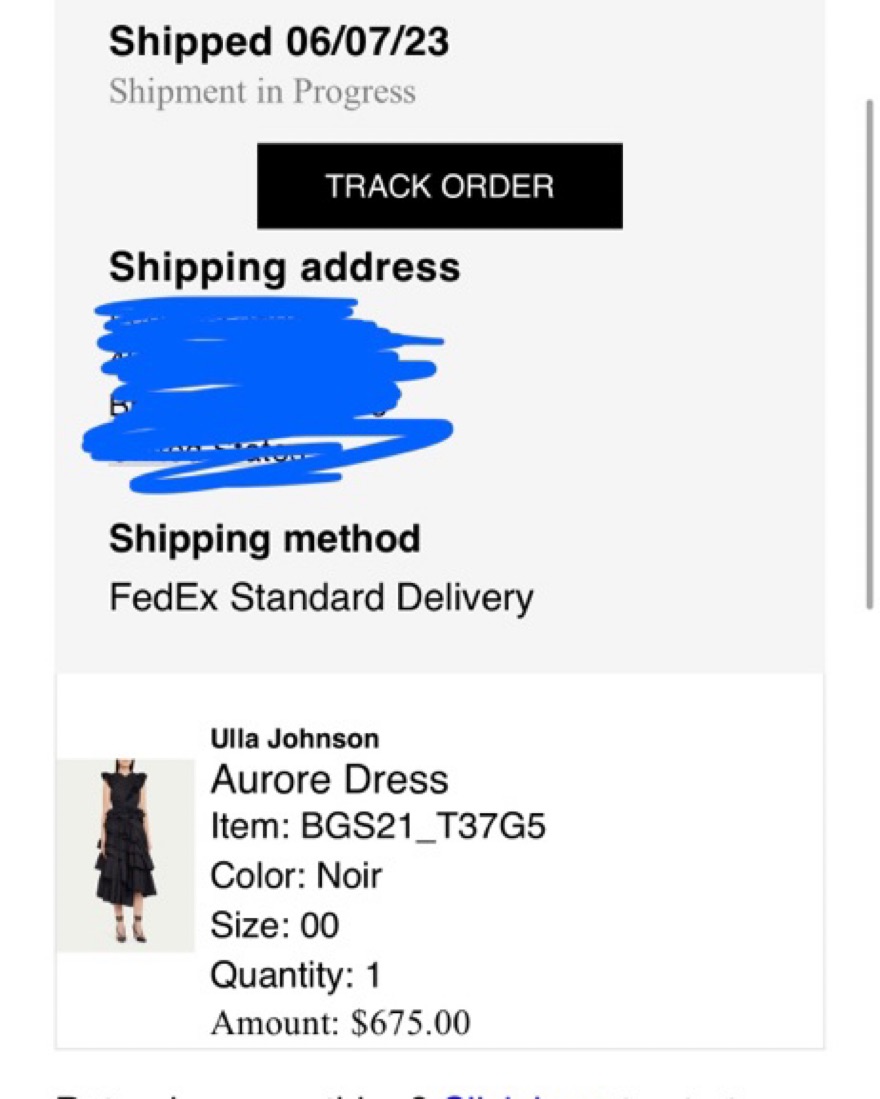Screen dimensions: 880x1099
Task: Open the Aurore Dress product image
Action: pyautogui.click(x=125, y=854)
